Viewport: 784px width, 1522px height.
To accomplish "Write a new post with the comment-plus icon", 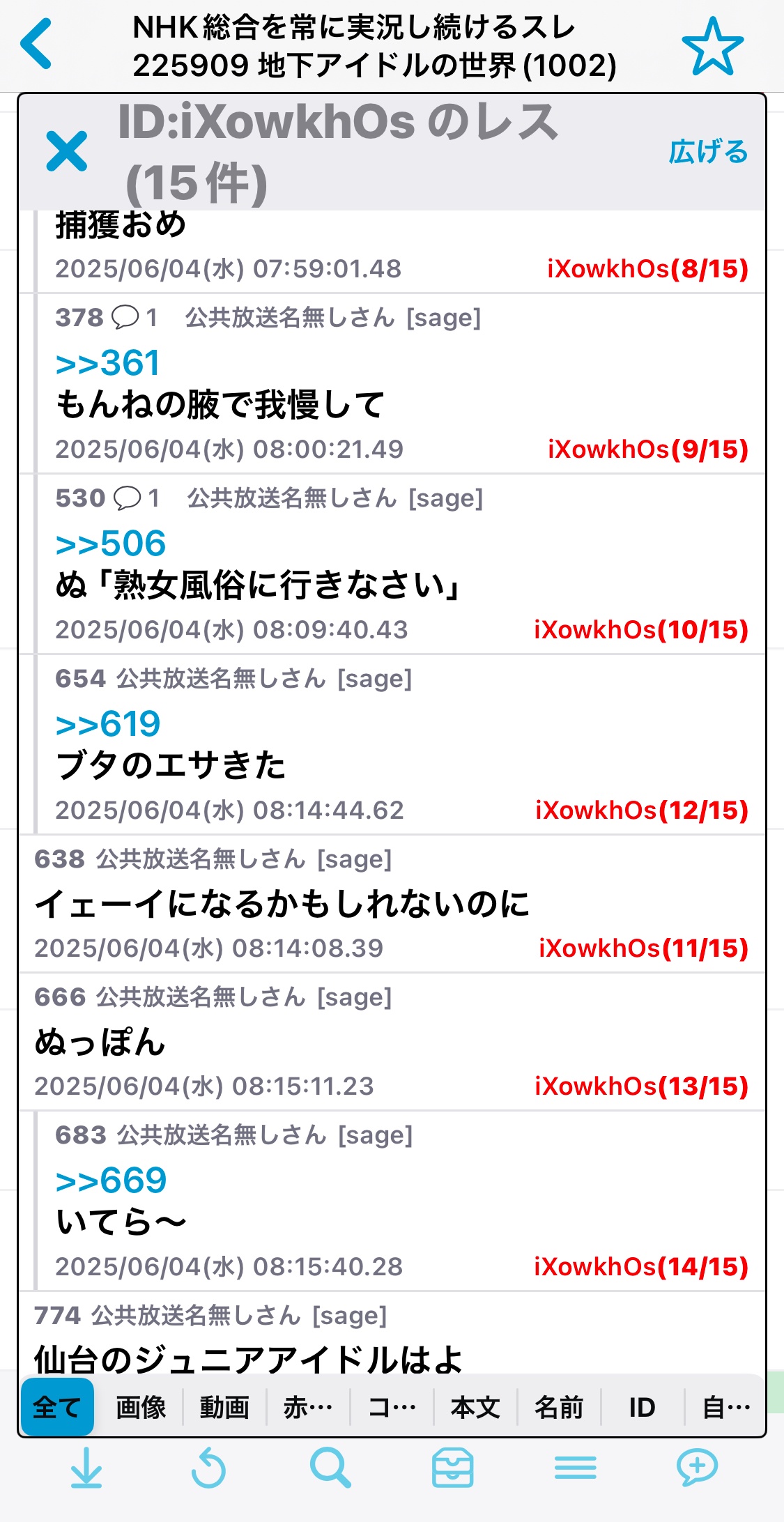I will pos(697,1468).
